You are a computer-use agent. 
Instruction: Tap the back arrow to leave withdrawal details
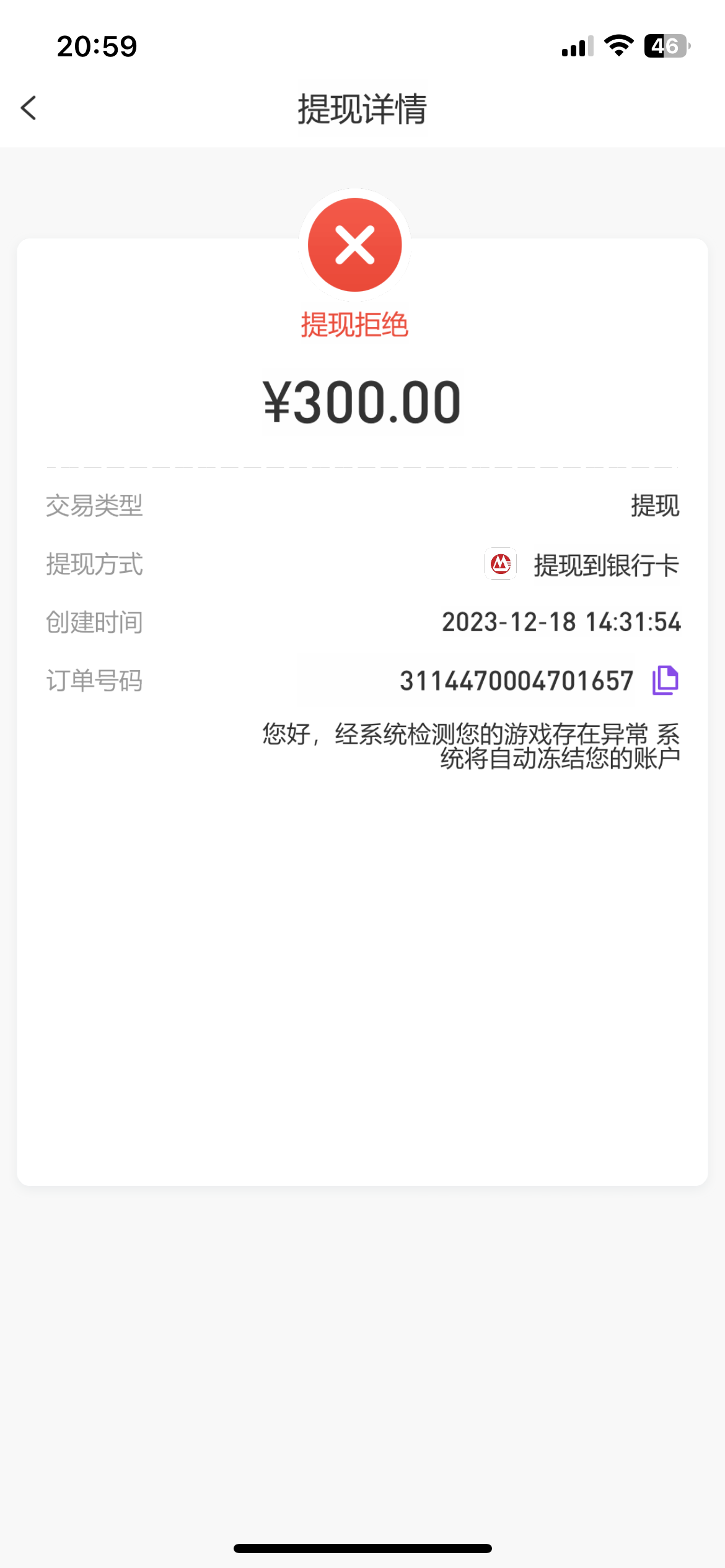coord(29,109)
